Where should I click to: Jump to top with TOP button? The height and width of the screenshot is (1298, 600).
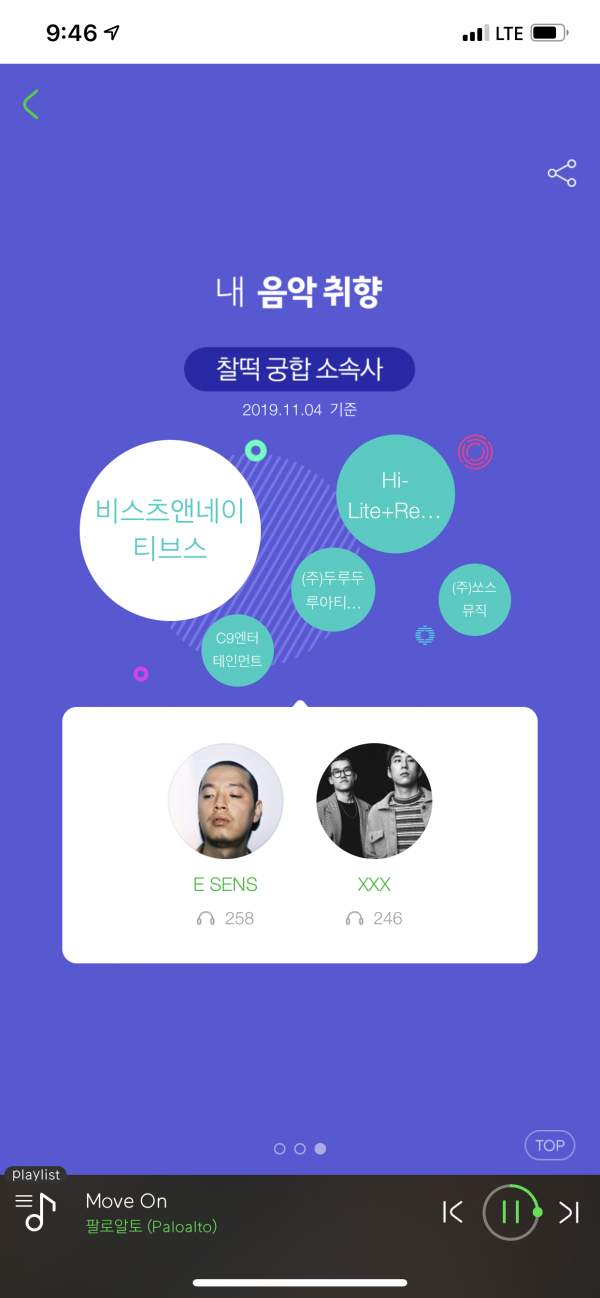coord(549,1145)
